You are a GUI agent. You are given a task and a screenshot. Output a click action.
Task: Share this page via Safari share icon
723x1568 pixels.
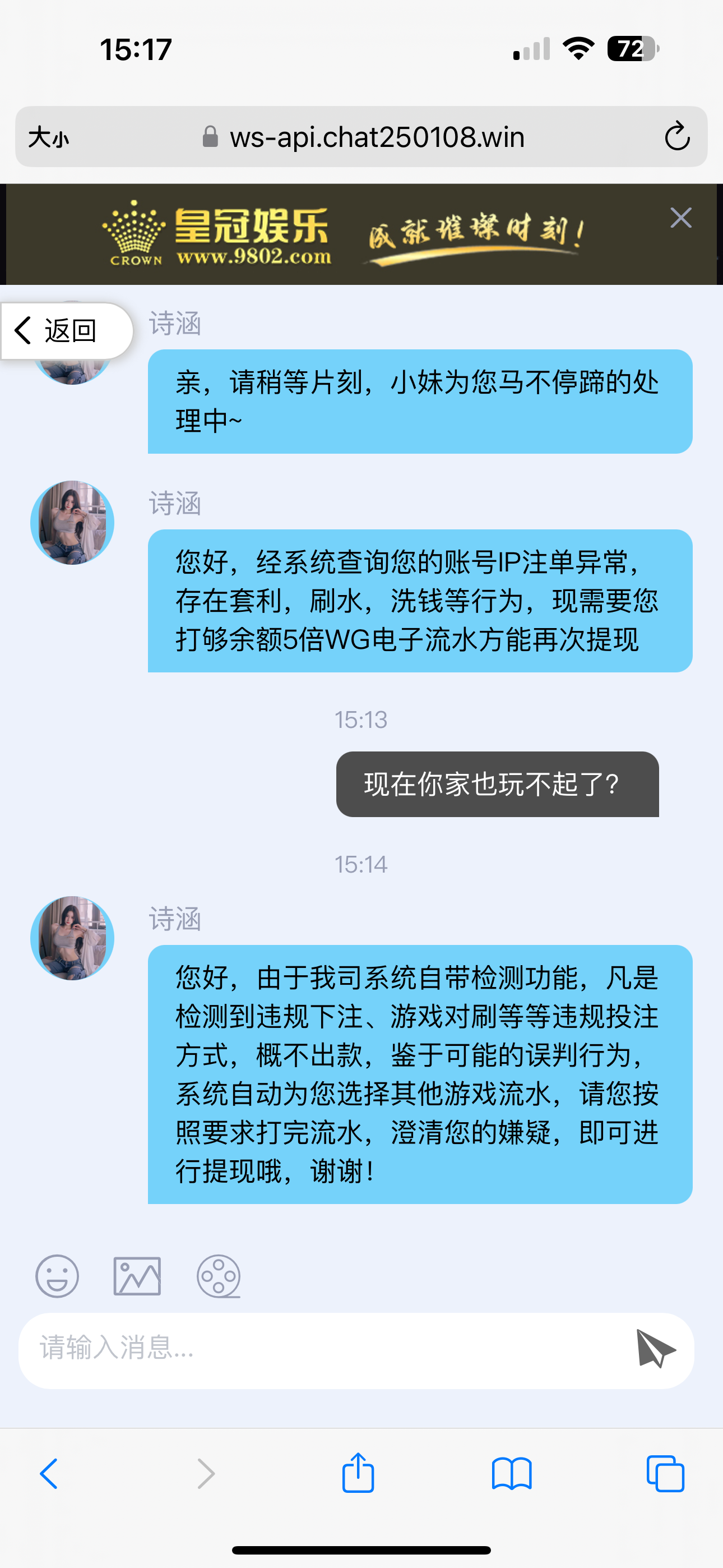tap(358, 1473)
